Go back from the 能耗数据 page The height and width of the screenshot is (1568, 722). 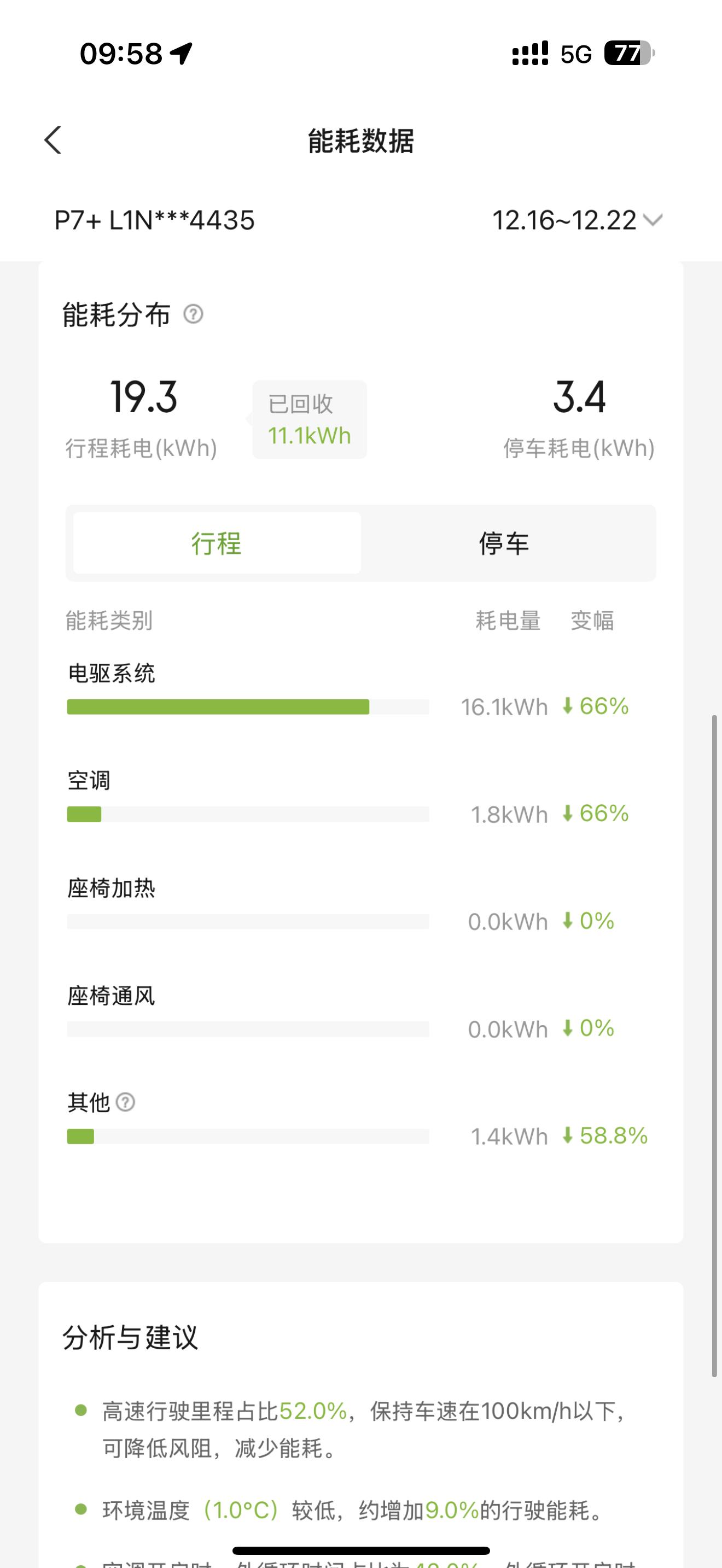(x=53, y=141)
